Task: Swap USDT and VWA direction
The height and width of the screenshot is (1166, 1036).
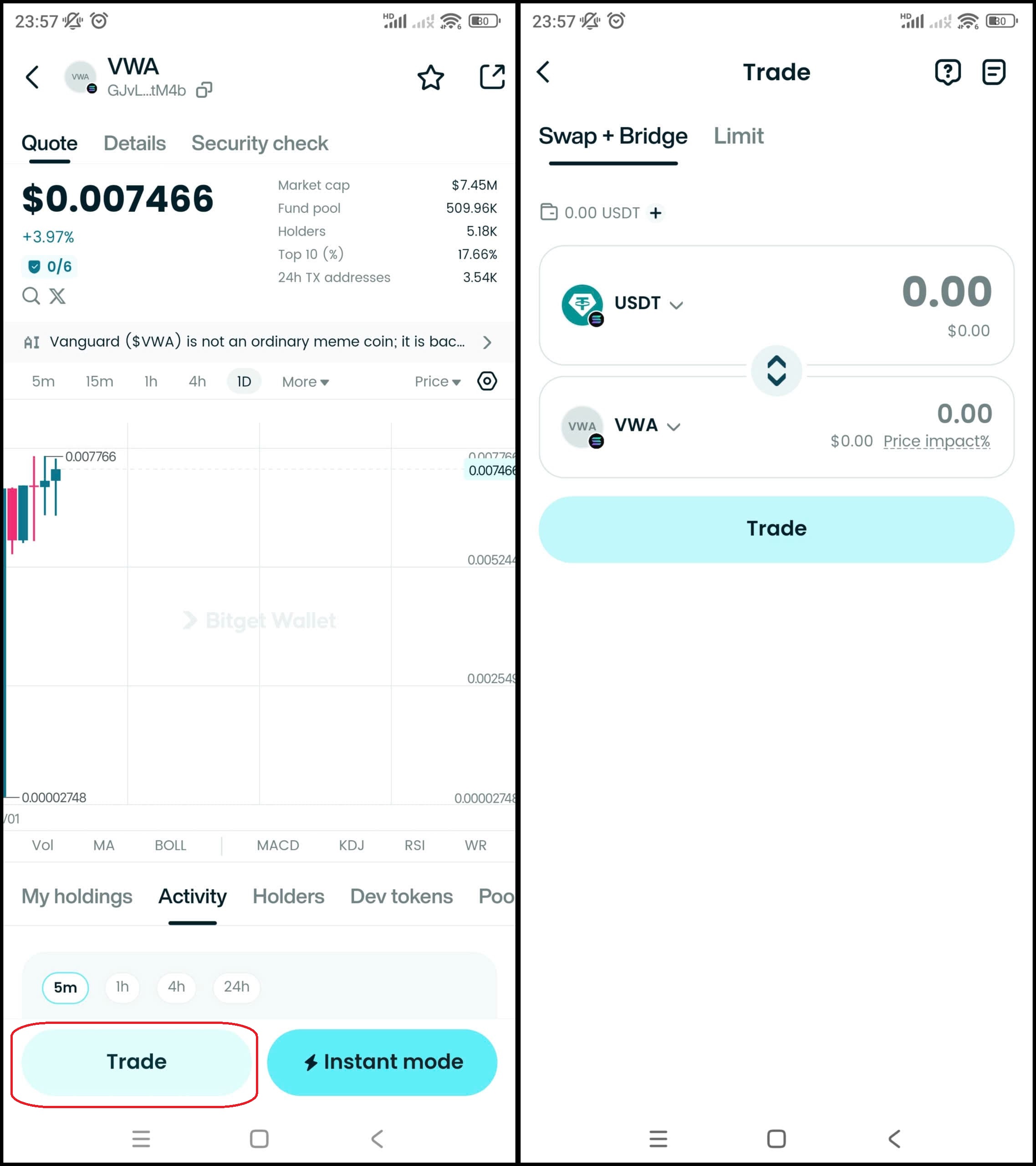Action: [x=776, y=371]
